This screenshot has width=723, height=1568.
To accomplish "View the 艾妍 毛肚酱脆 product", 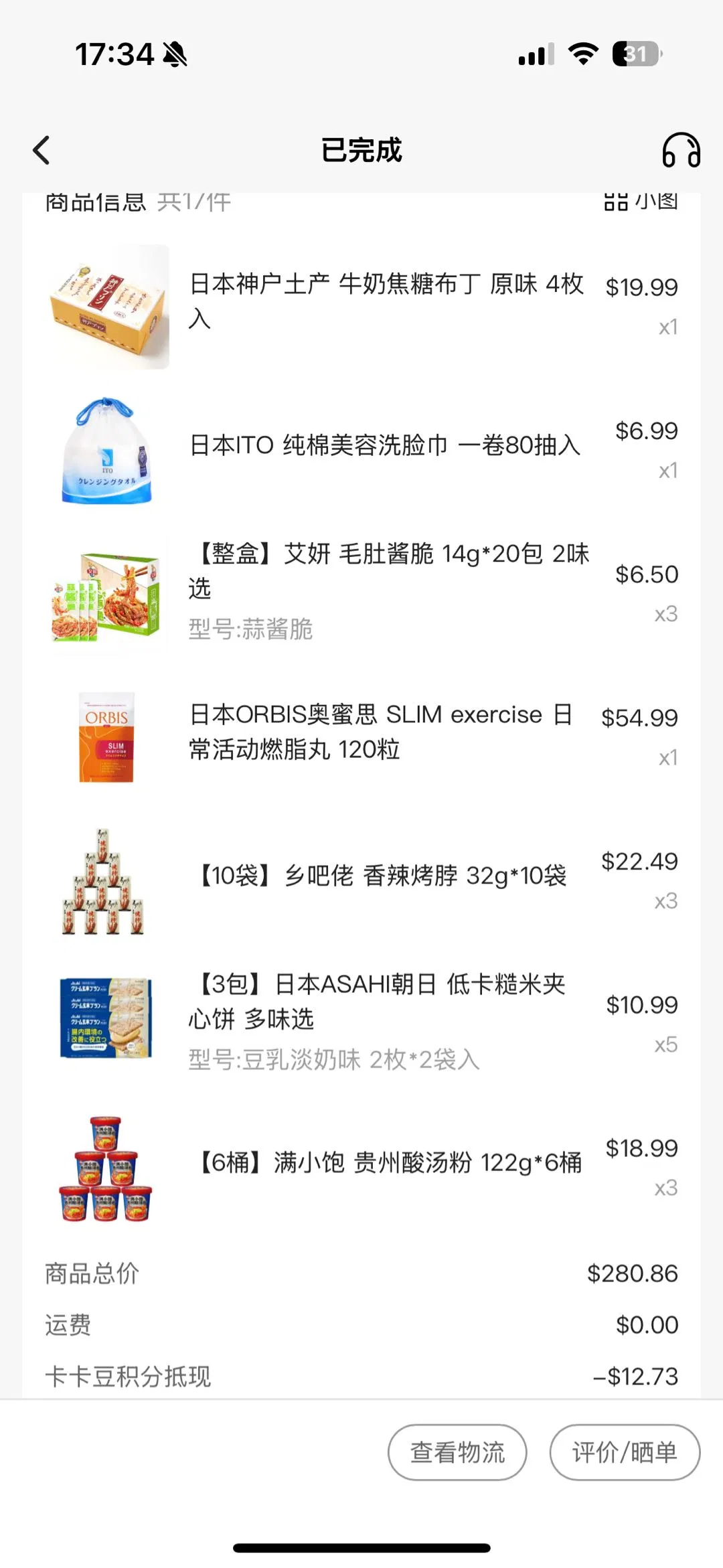I will tap(388, 571).
